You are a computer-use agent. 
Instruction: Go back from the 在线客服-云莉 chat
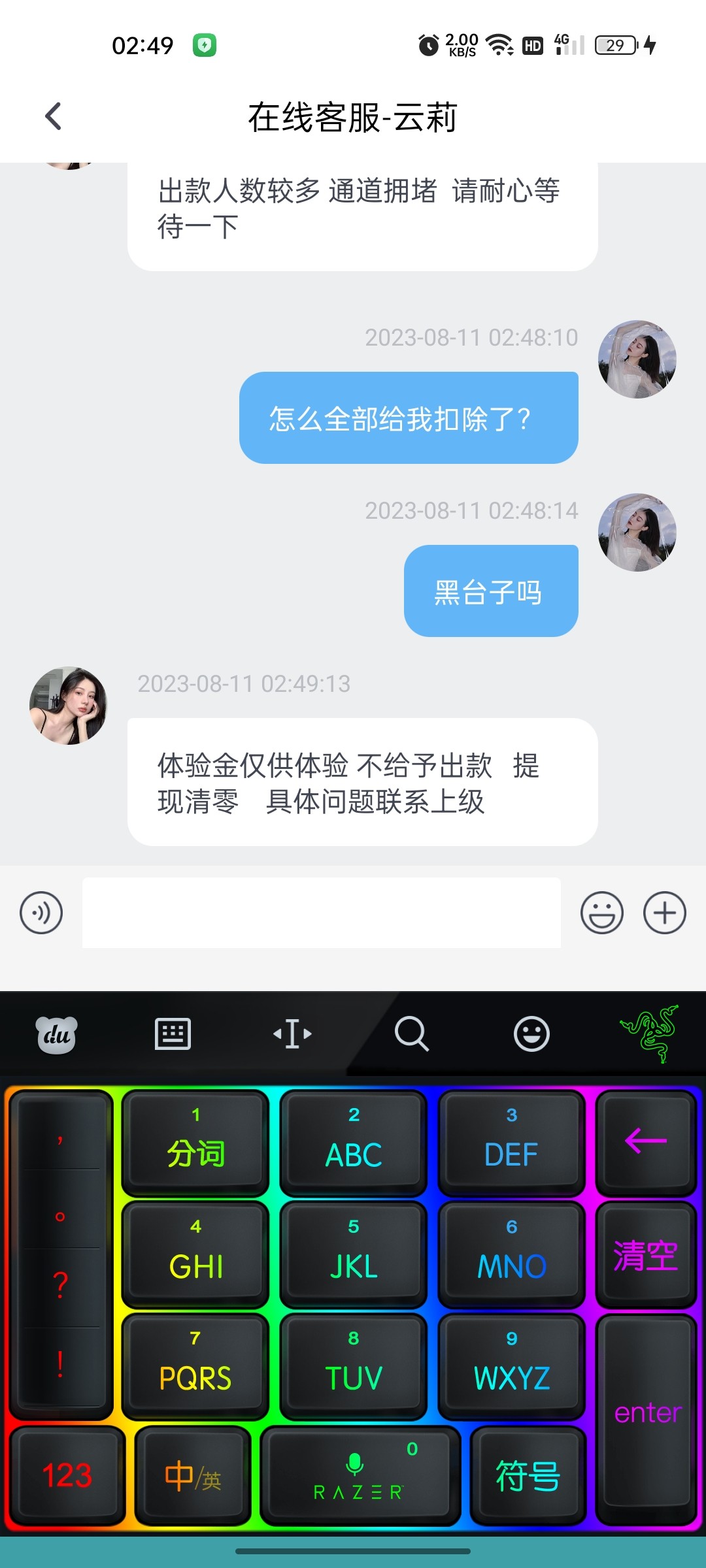pyautogui.click(x=54, y=117)
